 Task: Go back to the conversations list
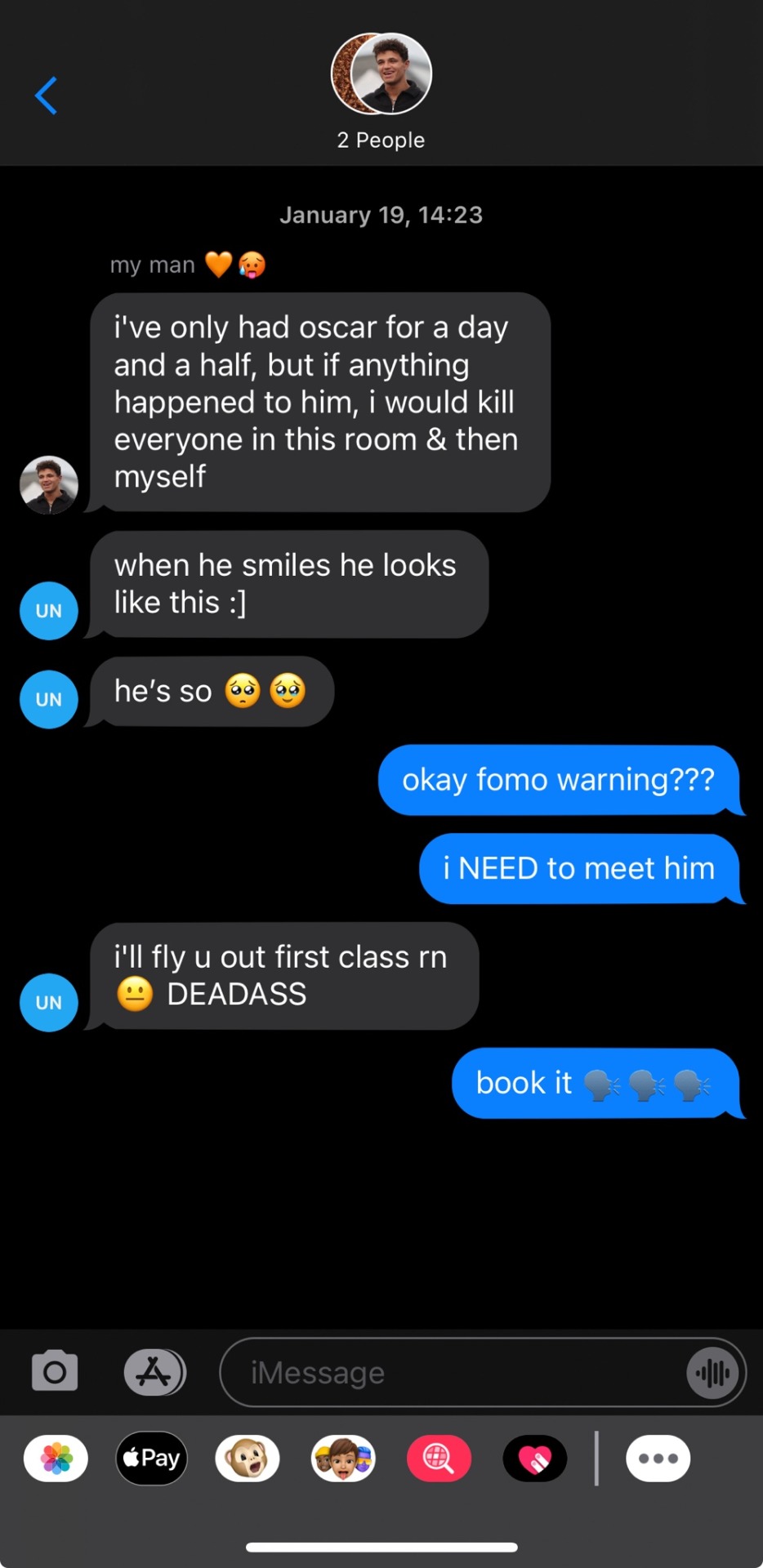47,96
